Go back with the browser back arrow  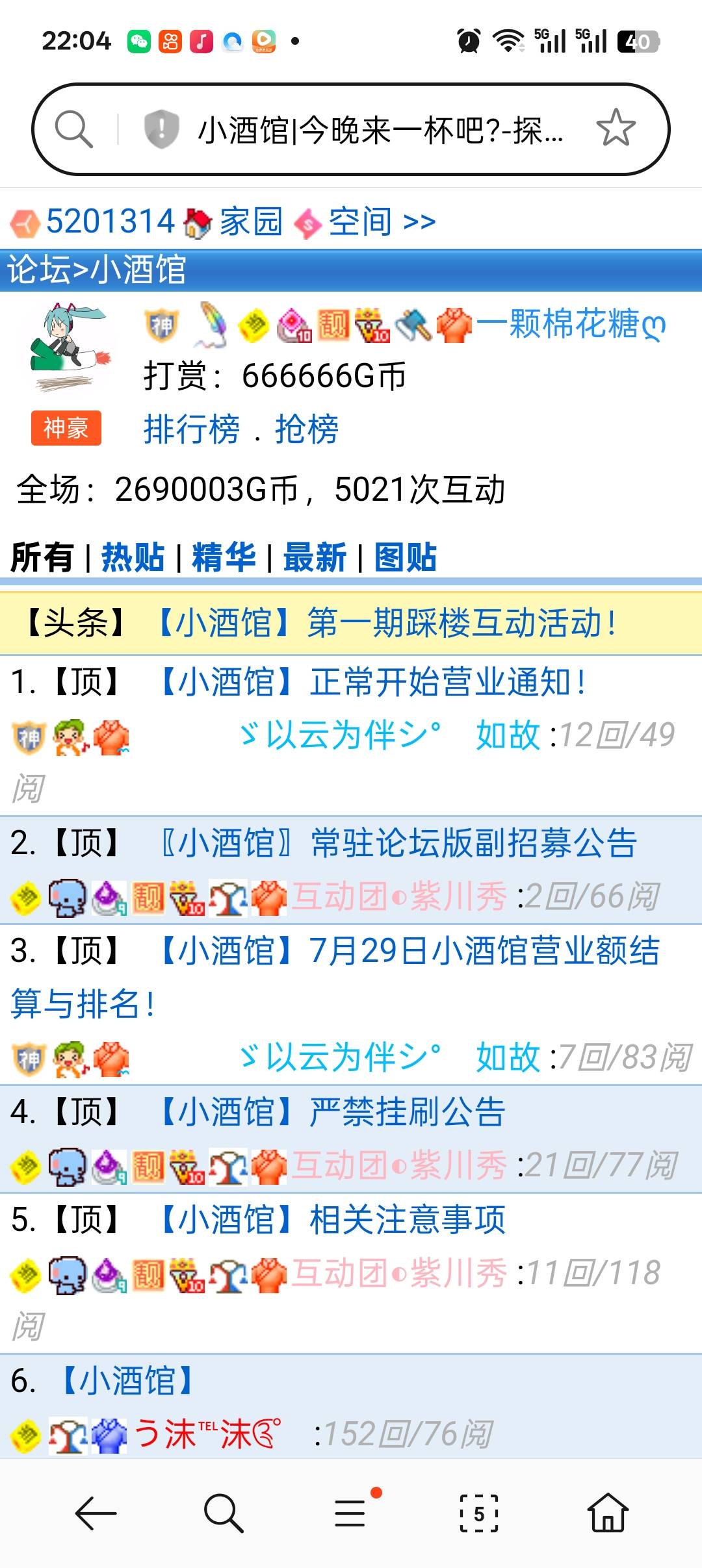coord(96,1513)
